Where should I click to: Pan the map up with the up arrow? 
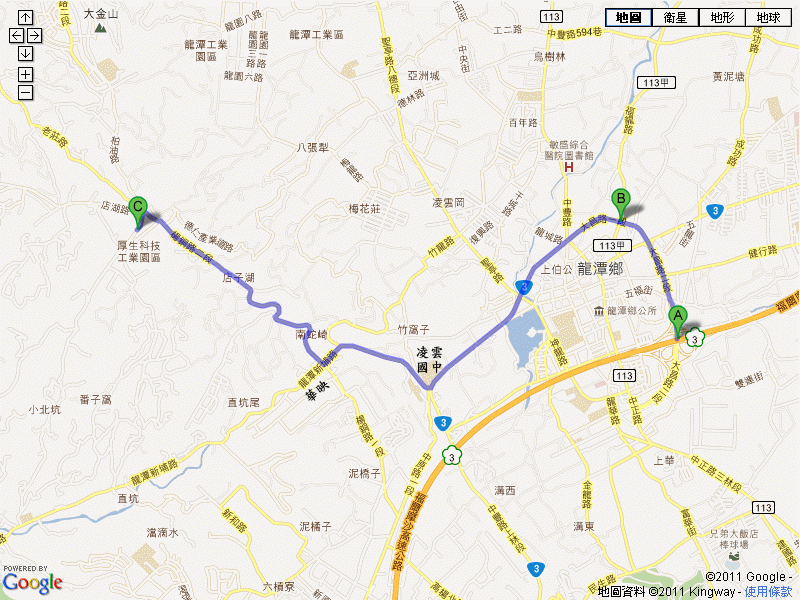25,17
